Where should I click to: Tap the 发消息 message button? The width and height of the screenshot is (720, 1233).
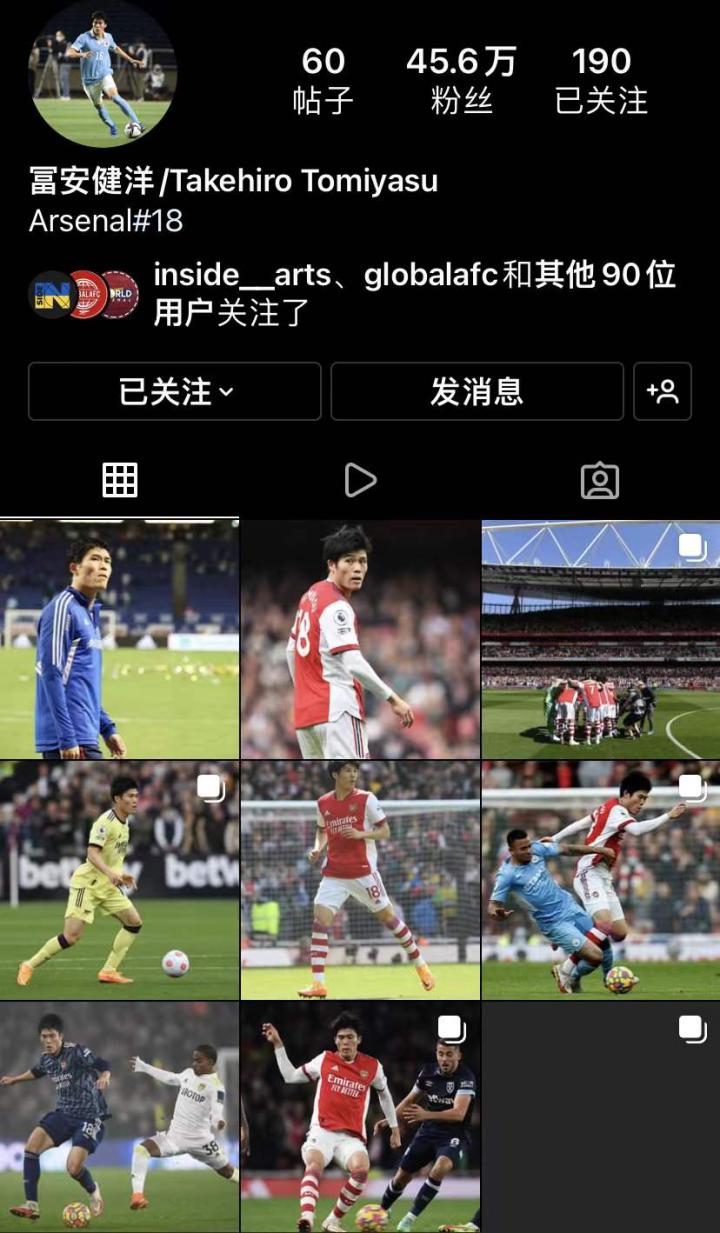[476, 391]
